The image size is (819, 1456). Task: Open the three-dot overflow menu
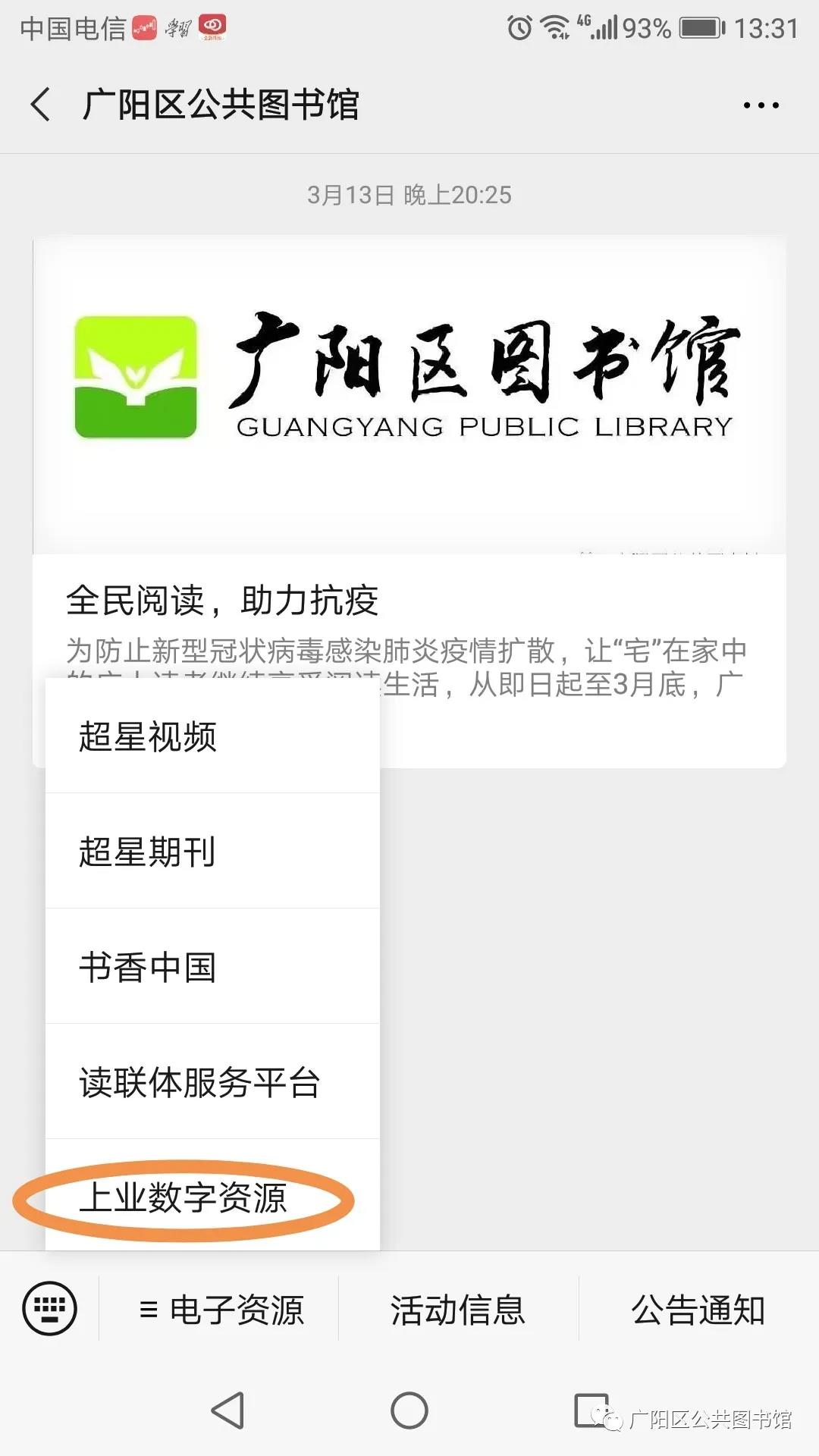coord(761,105)
